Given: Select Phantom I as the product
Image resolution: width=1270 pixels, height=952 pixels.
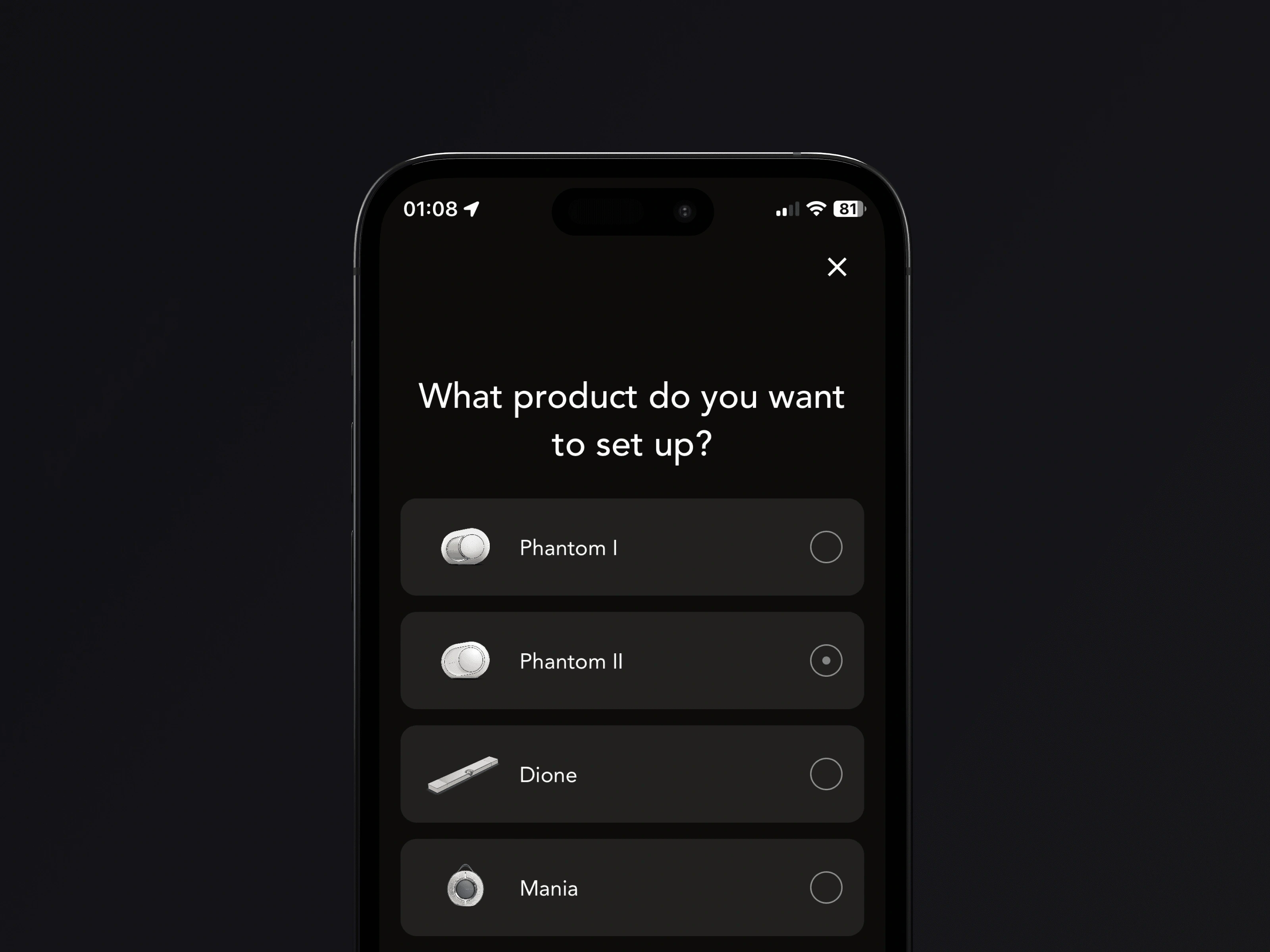Looking at the screenshot, I should pyautogui.click(x=825, y=547).
